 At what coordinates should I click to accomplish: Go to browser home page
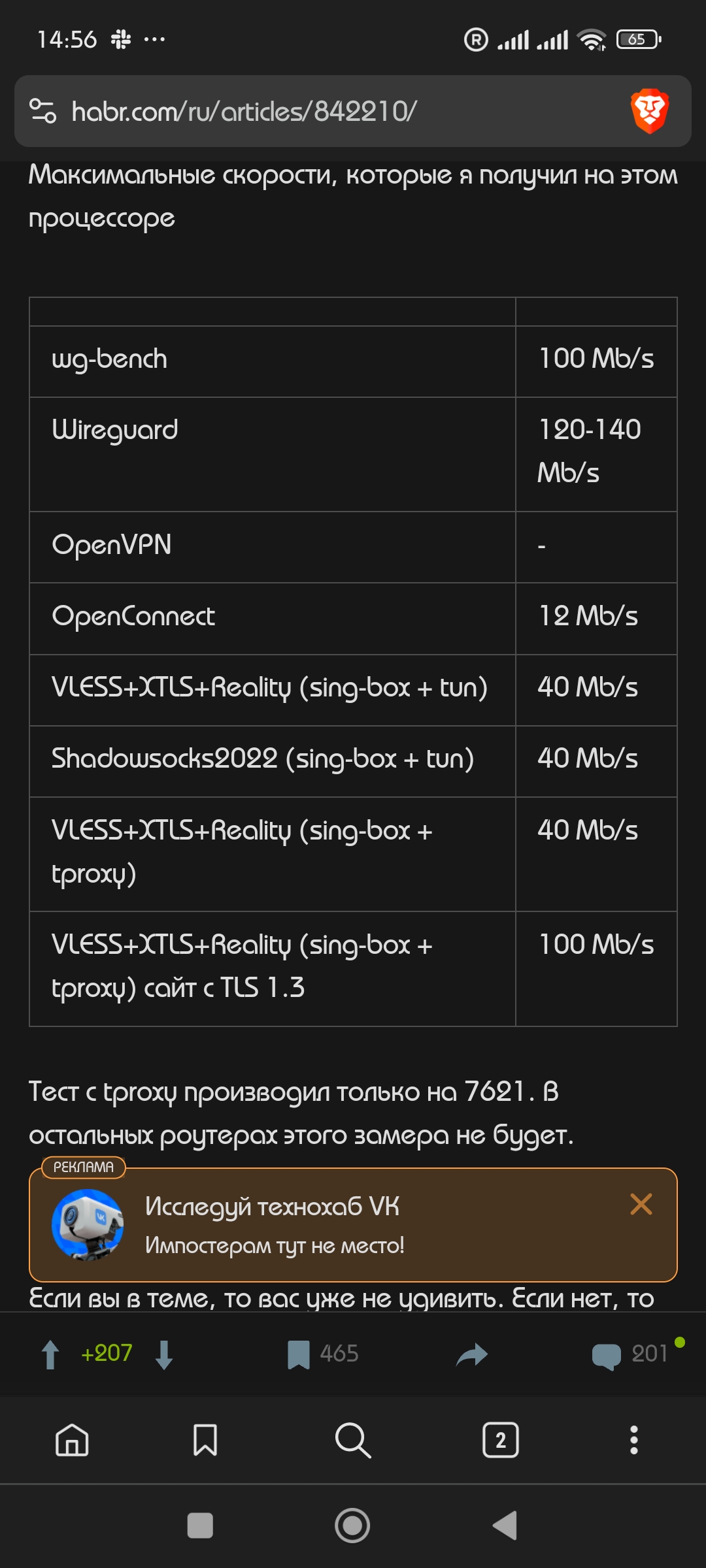click(72, 1440)
